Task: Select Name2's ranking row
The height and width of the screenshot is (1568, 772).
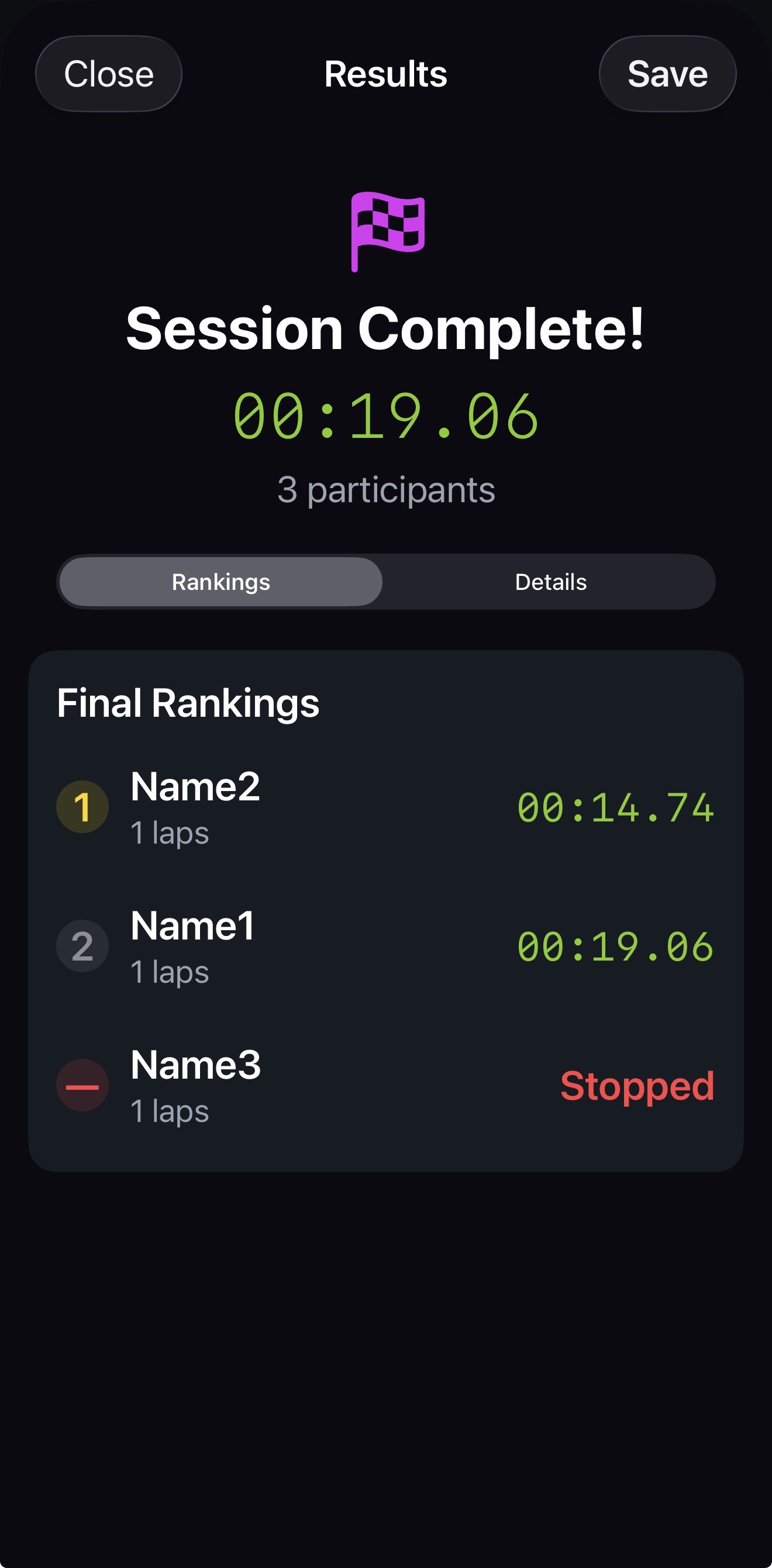Action: pos(386,807)
